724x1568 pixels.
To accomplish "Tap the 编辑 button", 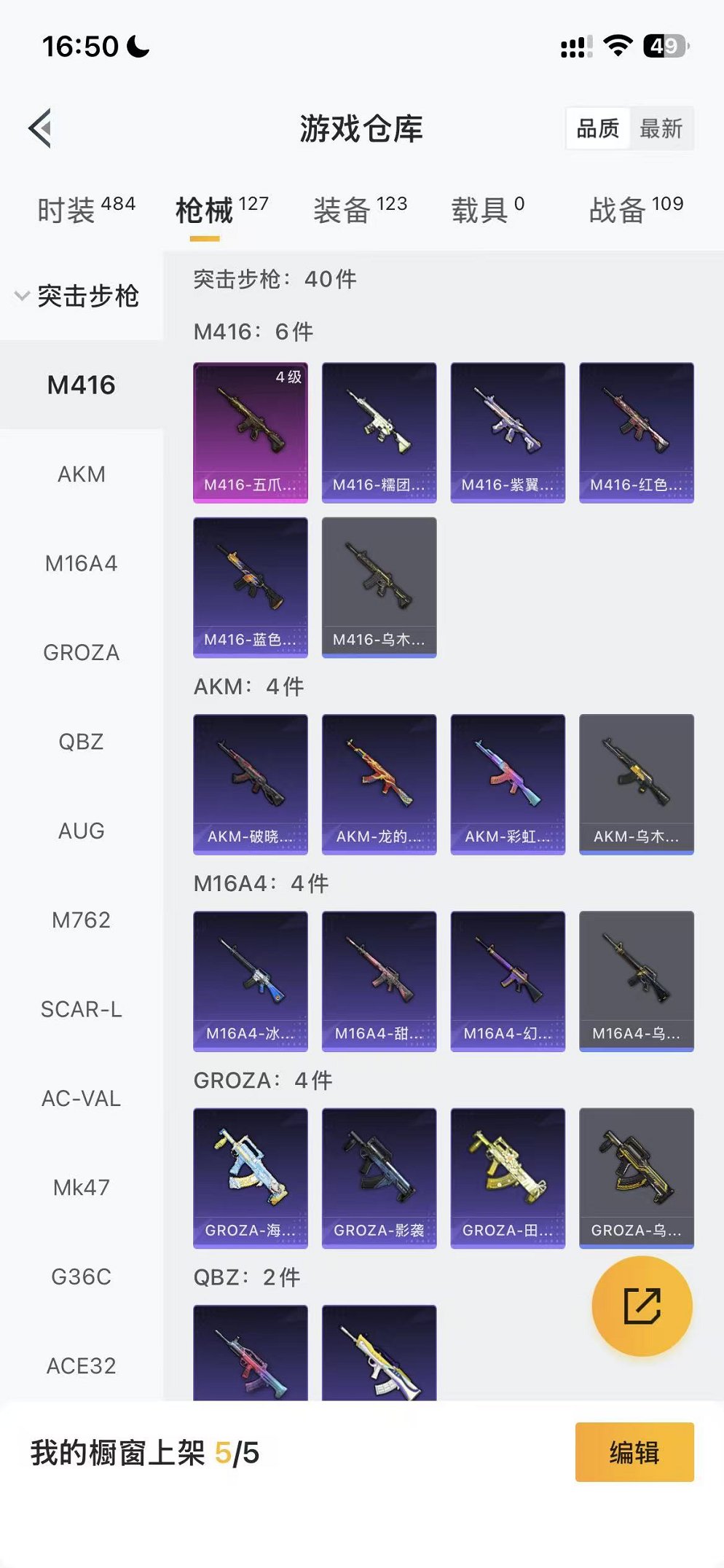I will point(634,1452).
